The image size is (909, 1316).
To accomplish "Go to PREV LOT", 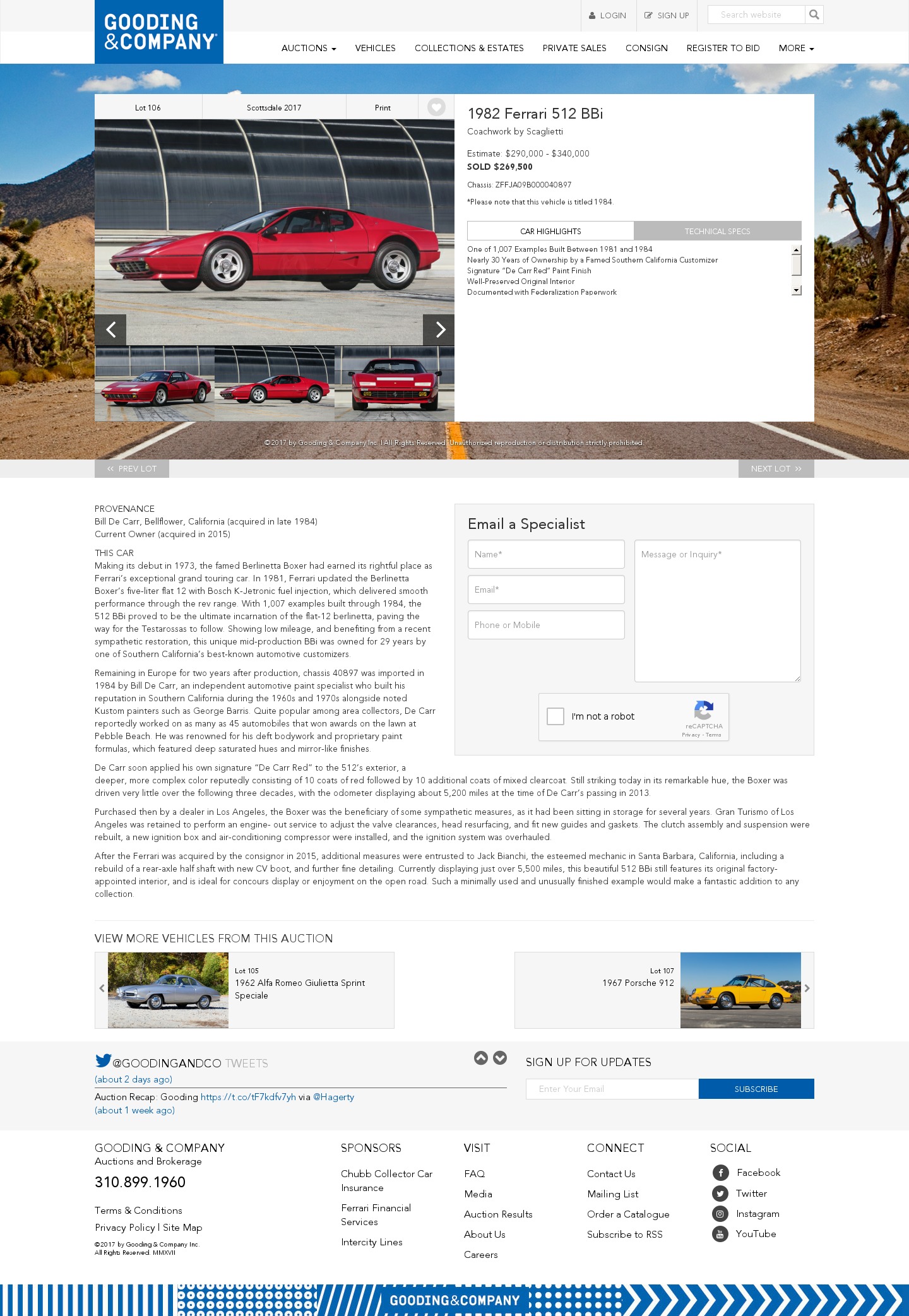I will point(132,468).
